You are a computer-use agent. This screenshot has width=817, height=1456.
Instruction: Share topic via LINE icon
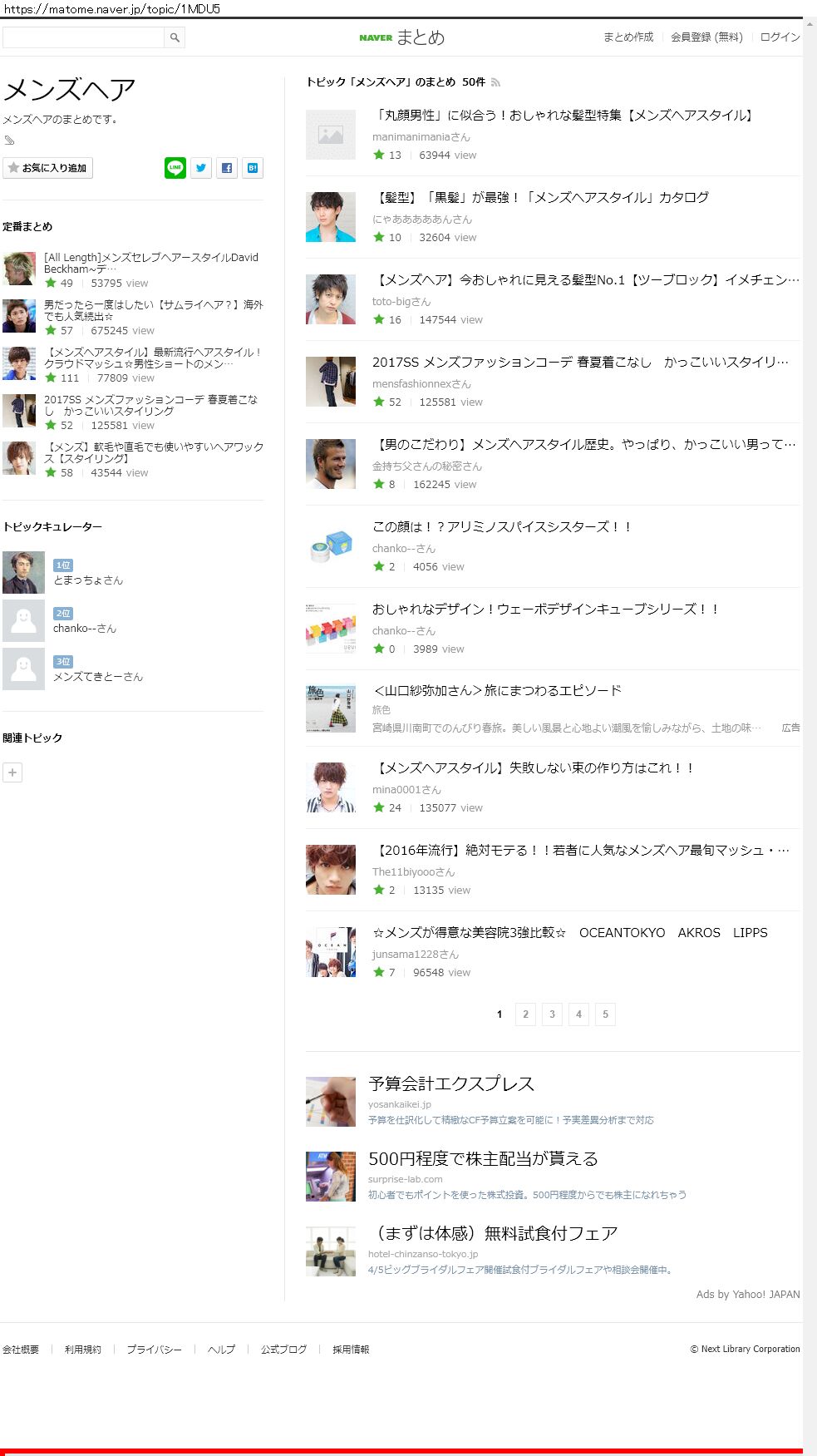175,168
